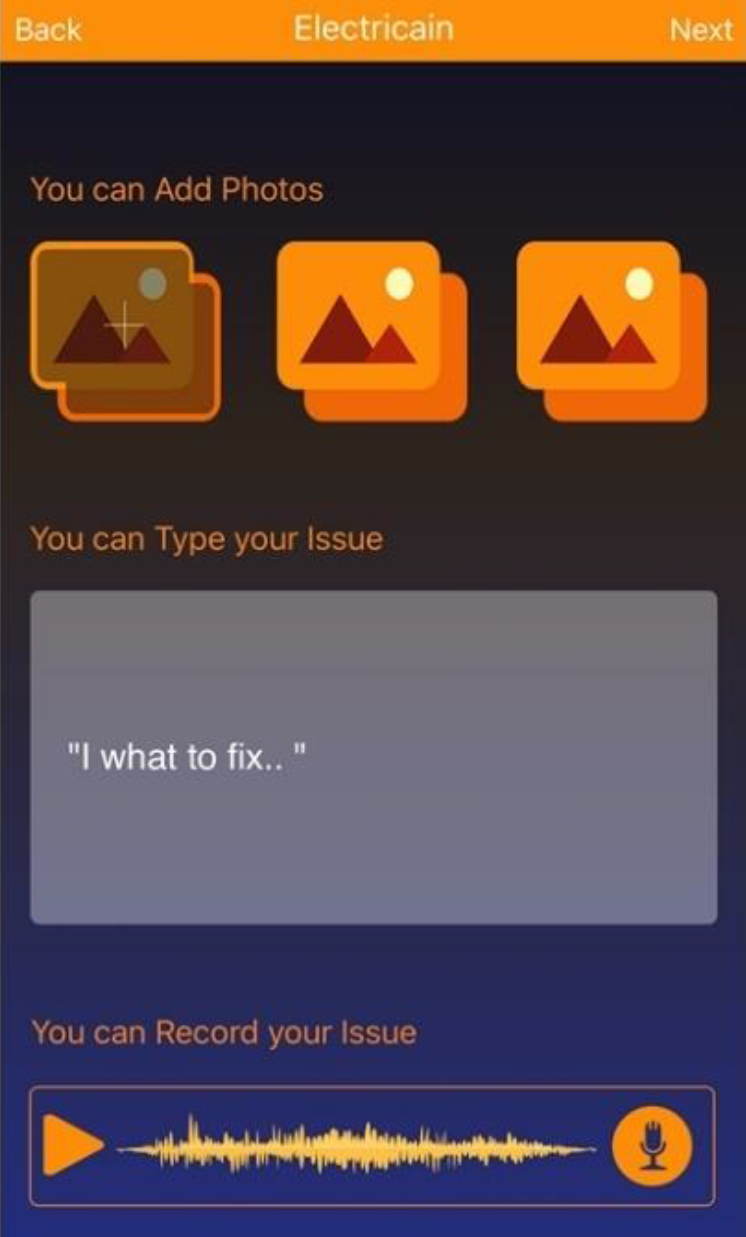Add a photo using the plus tile
This screenshot has width=746, height=1237.
pos(125,331)
